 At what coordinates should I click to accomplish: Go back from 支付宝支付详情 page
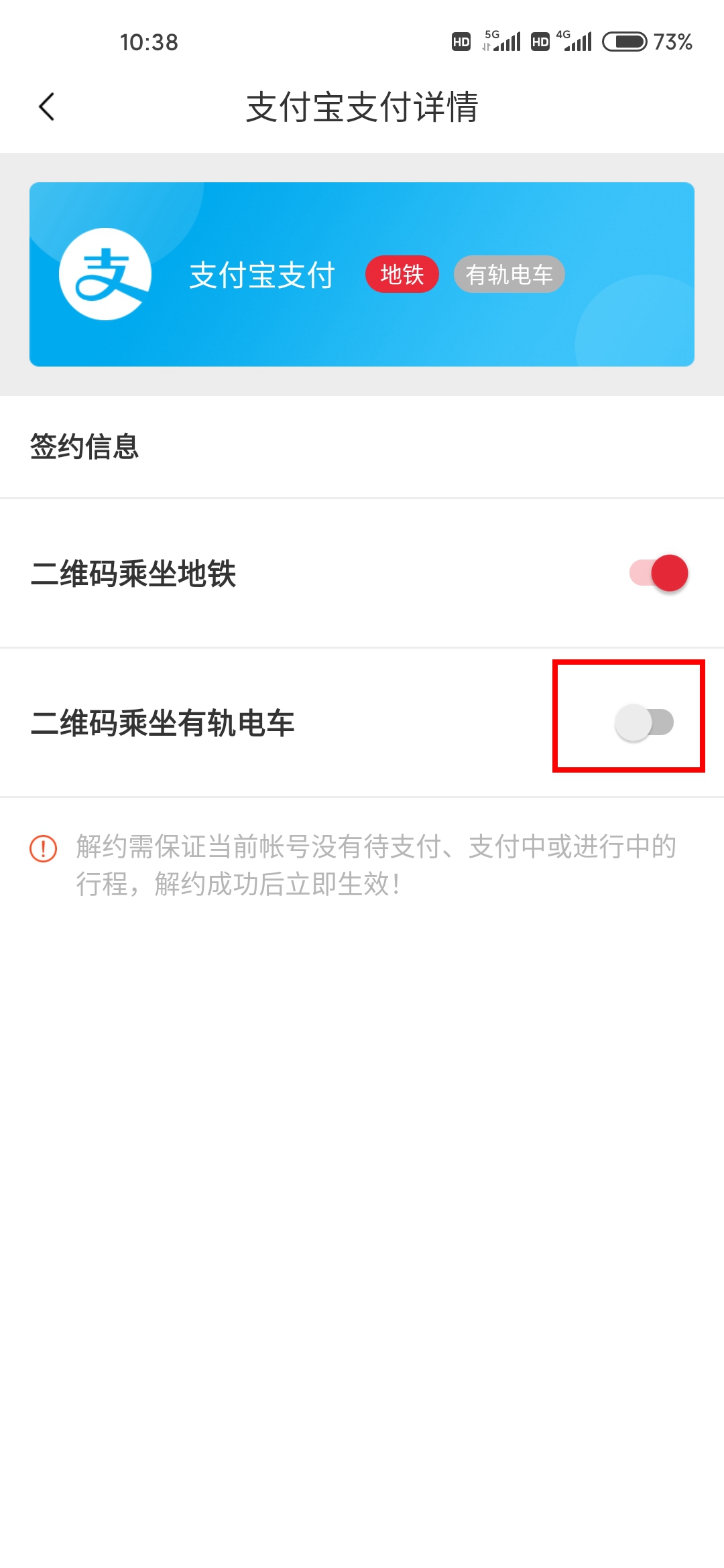[x=46, y=107]
